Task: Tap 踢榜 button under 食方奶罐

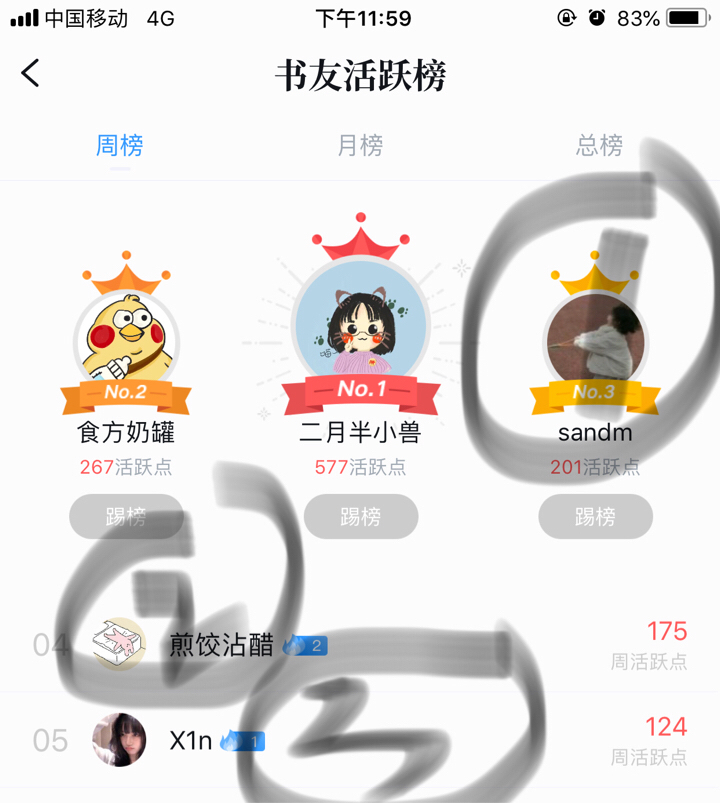Action: click(x=126, y=517)
